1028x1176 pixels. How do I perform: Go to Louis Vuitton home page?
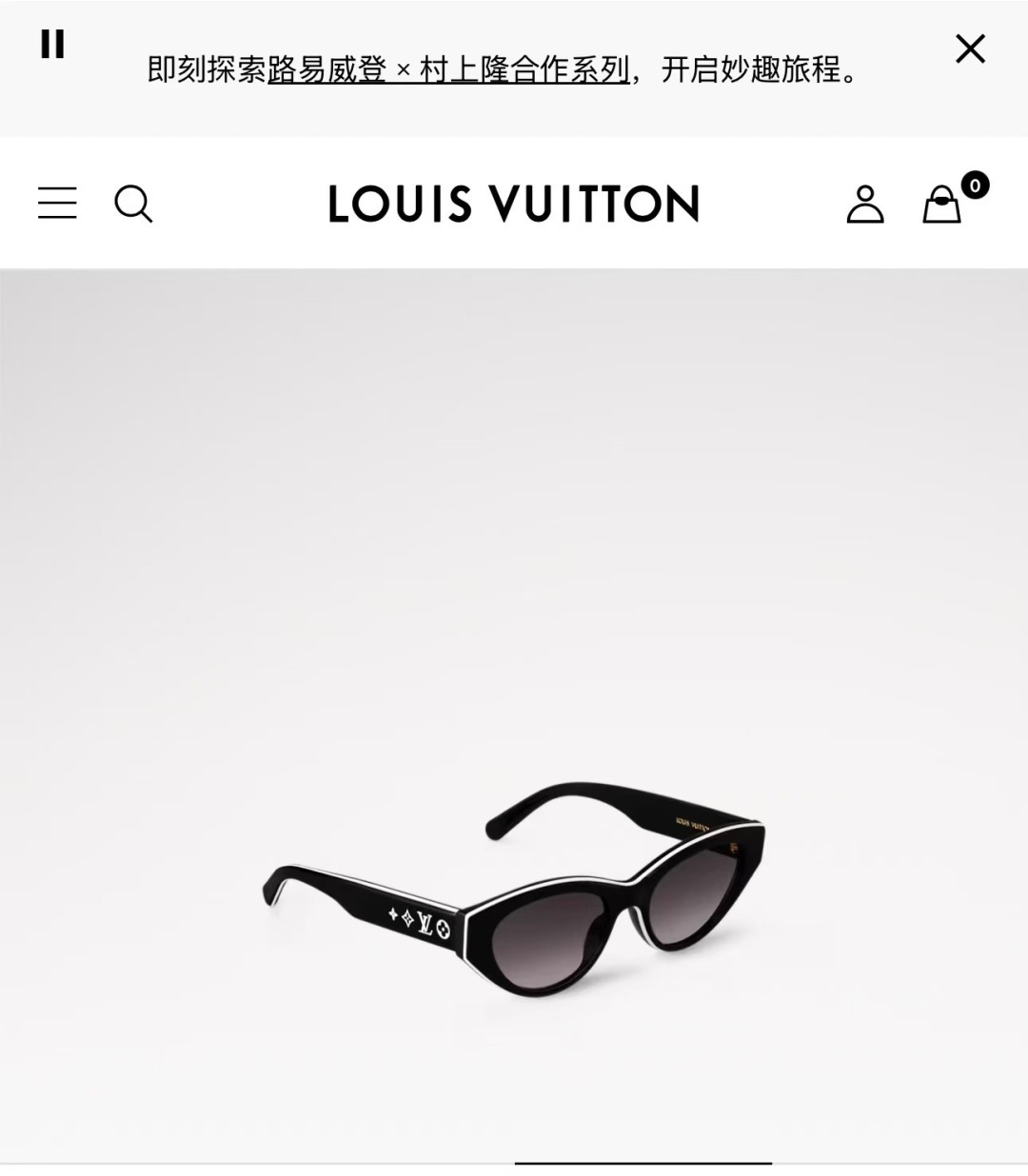(x=514, y=204)
